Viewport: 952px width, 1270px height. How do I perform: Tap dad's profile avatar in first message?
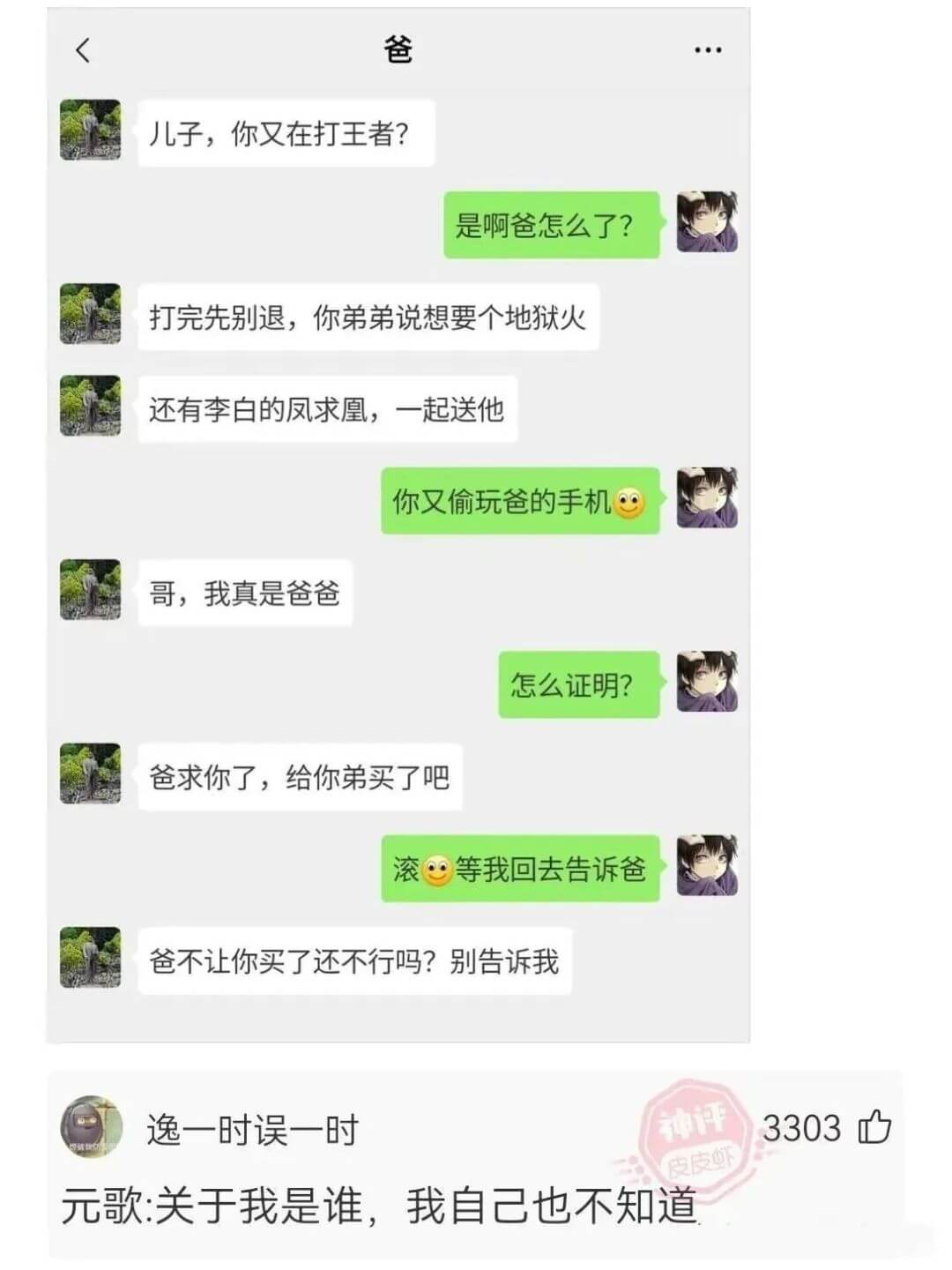(88, 130)
